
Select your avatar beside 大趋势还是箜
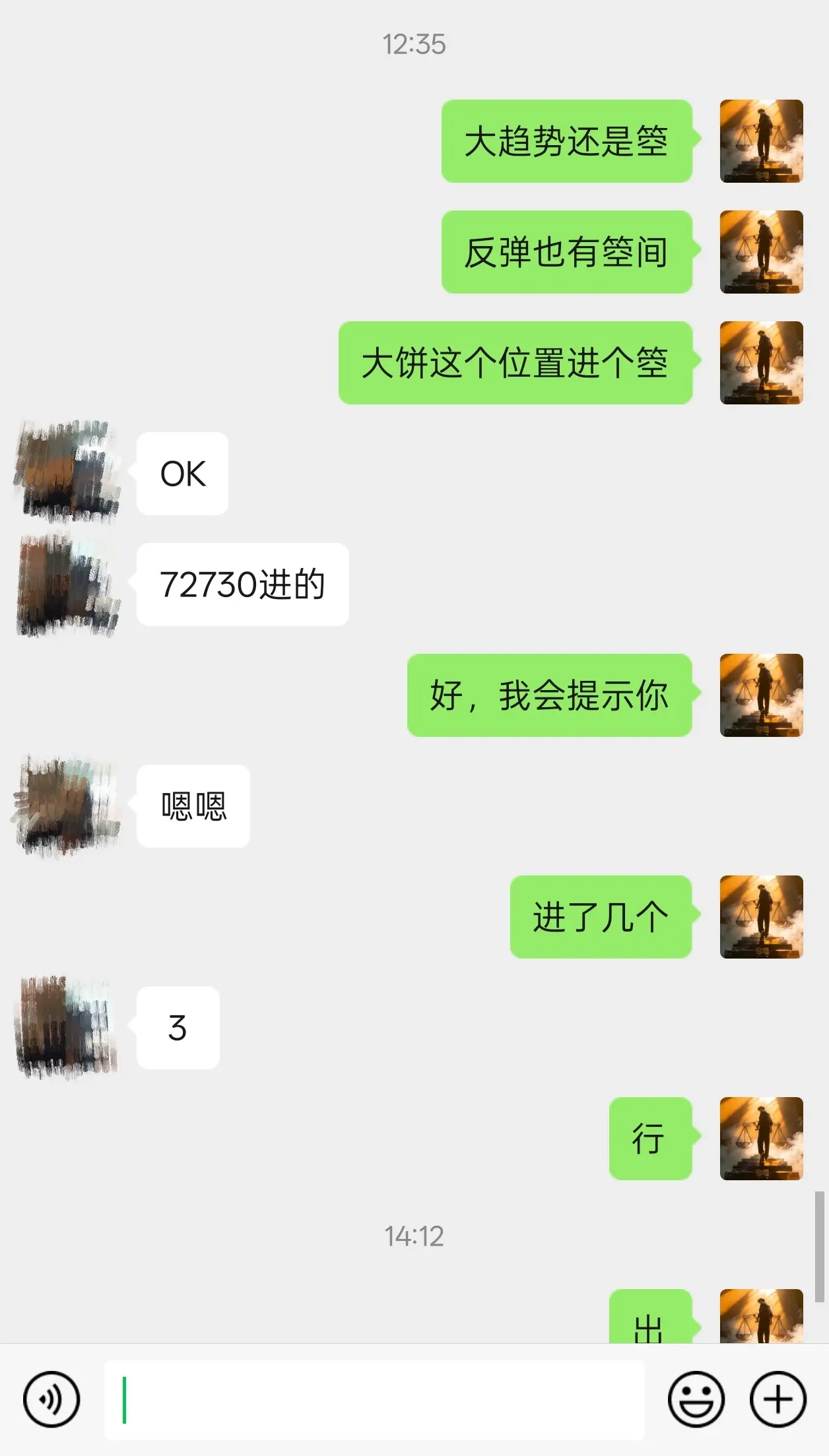point(760,141)
